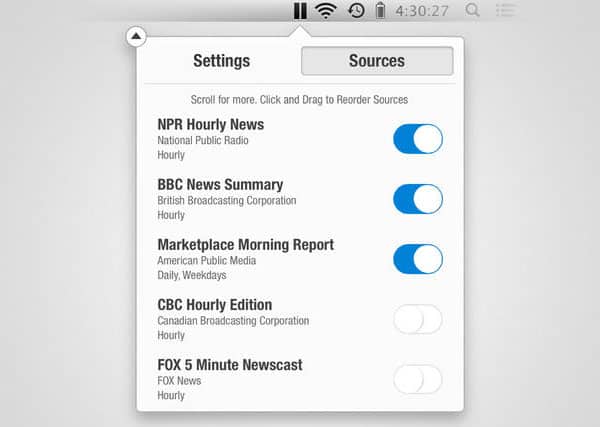
Task: Turn on FOX 5 Minute Newscast
Action: tap(418, 379)
